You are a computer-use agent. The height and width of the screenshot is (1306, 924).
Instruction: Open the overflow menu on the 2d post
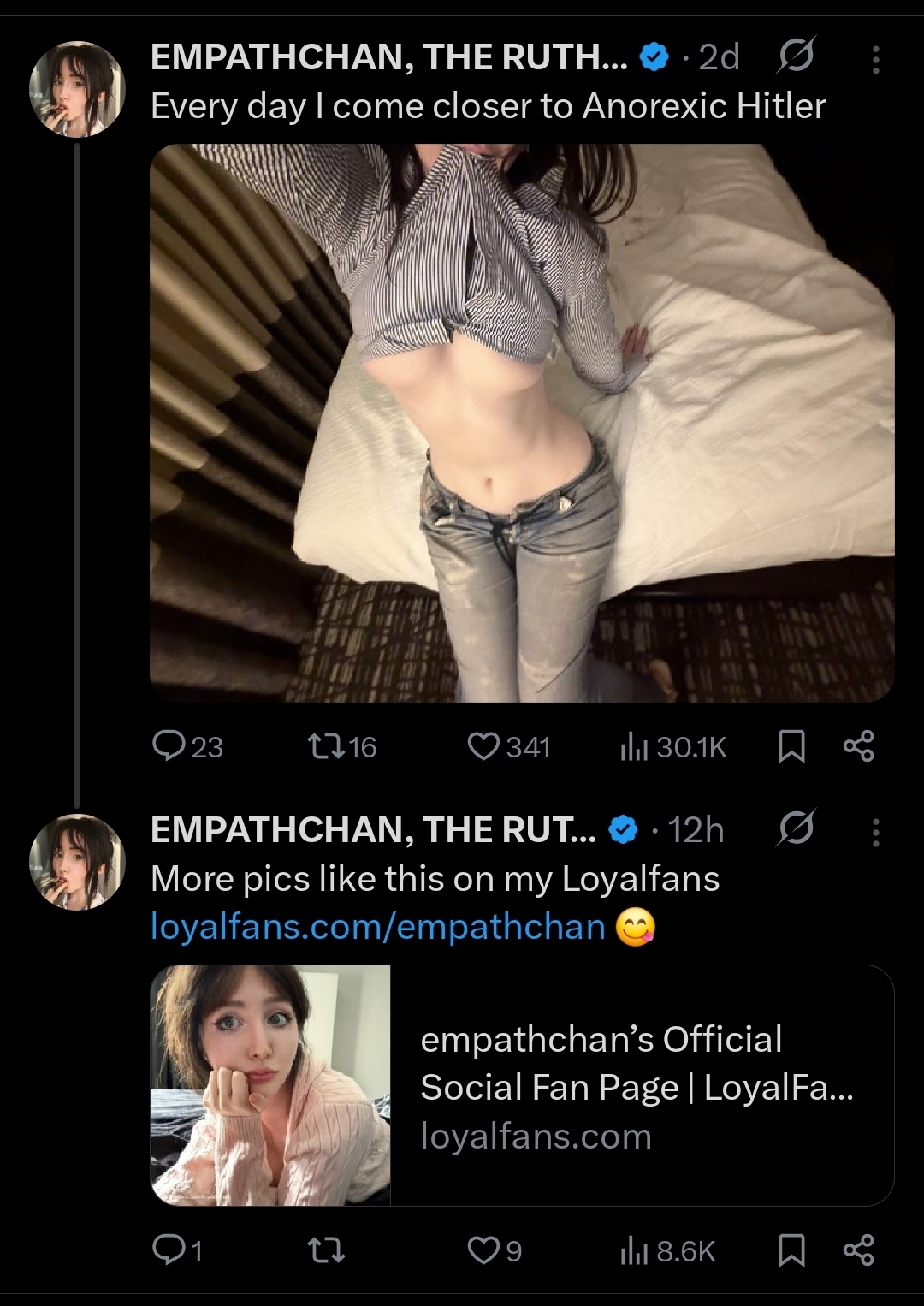(x=875, y=58)
